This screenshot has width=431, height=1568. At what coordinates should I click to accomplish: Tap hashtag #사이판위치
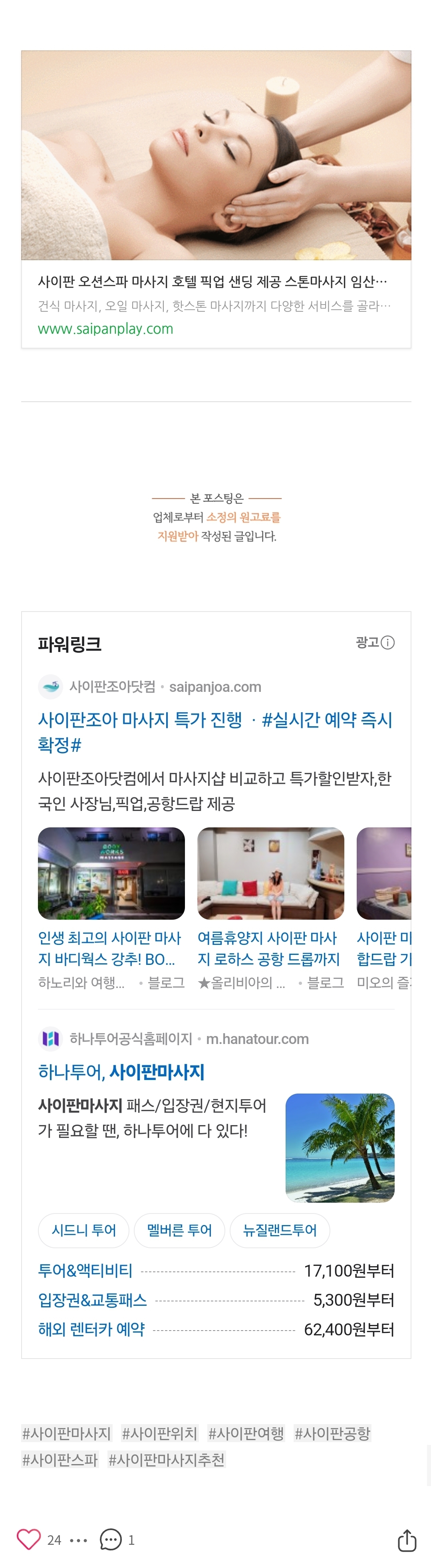pos(159,1433)
